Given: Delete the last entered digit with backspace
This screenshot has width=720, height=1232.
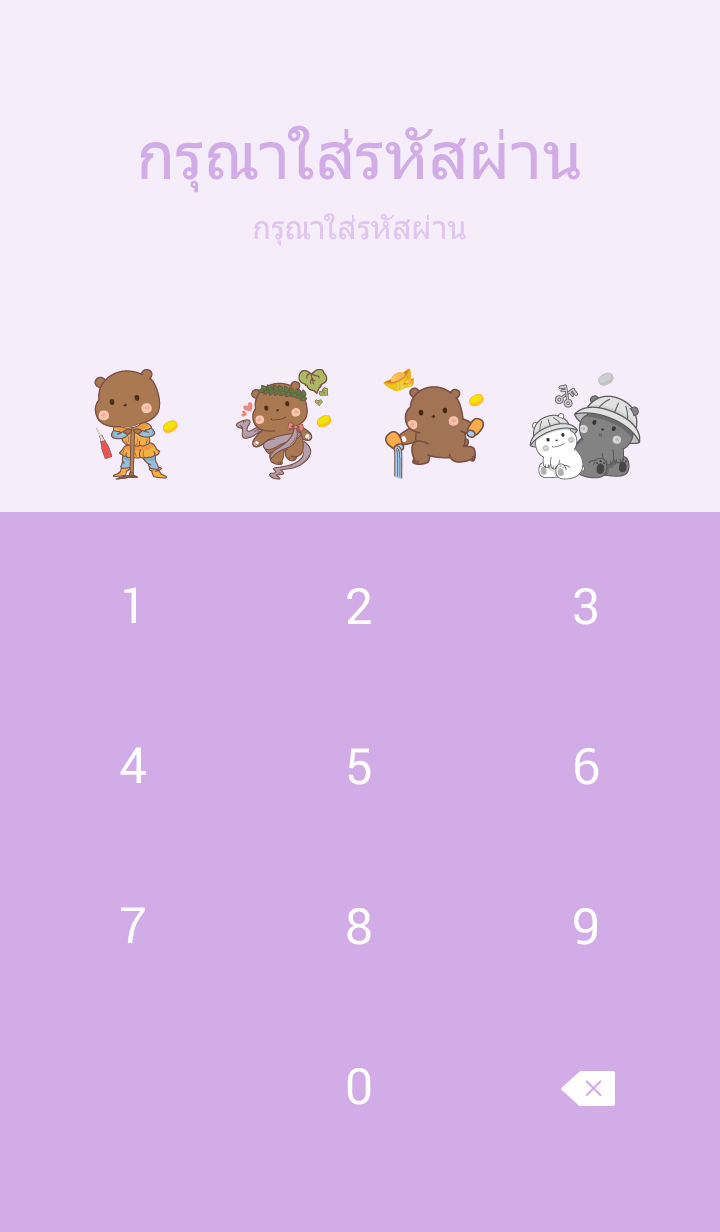Looking at the screenshot, I should point(588,1088).
